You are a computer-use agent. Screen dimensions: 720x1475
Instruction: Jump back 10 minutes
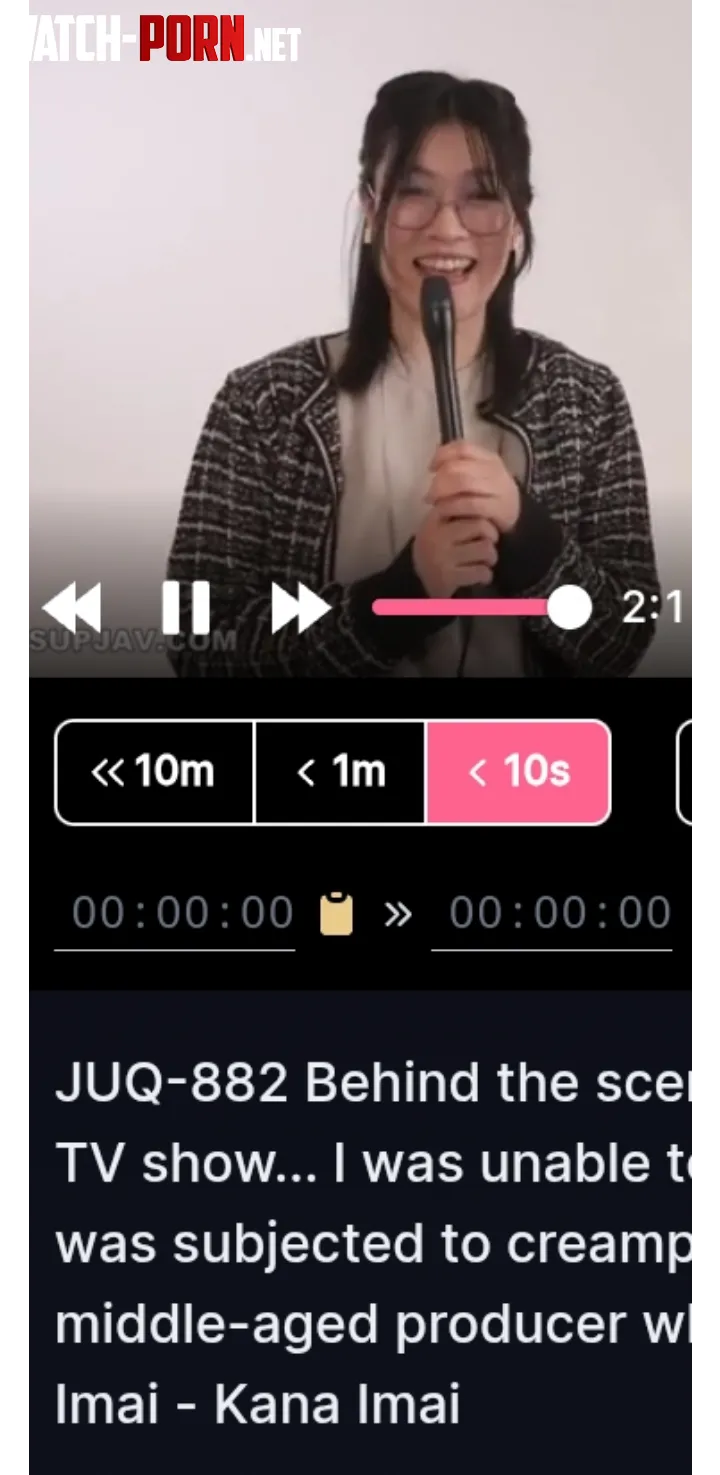(x=154, y=772)
